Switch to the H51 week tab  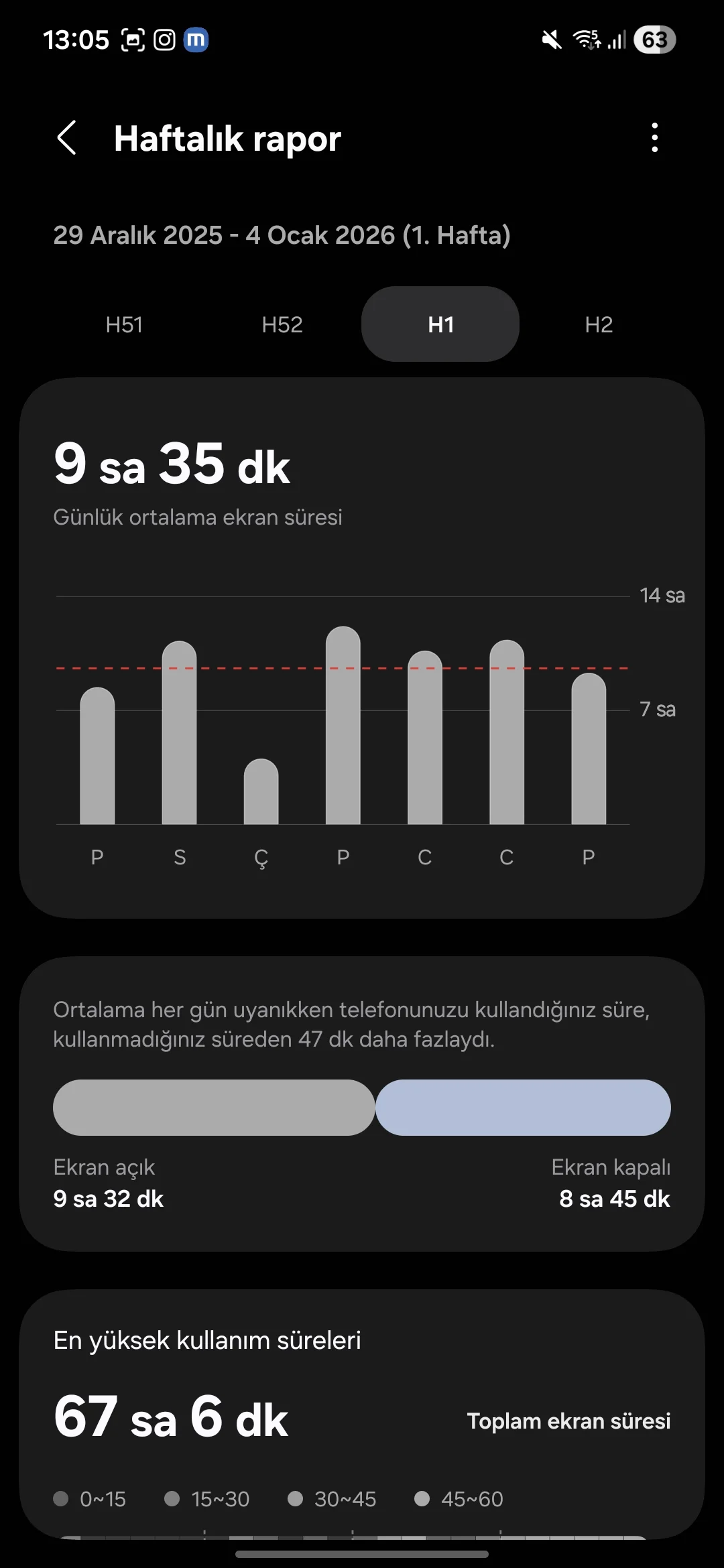click(x=124, y=325)
